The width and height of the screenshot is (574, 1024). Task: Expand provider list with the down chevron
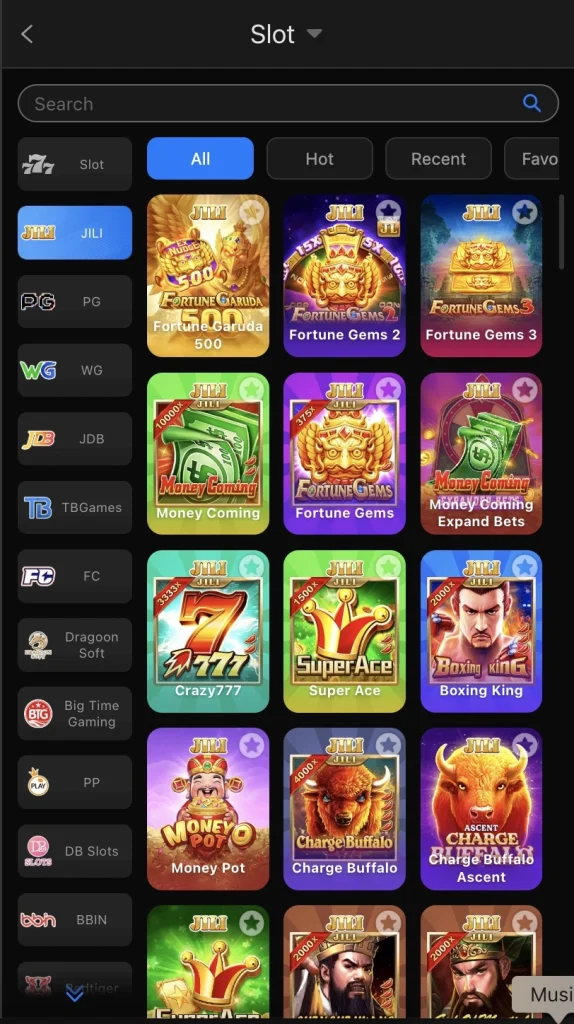[74, 994]
